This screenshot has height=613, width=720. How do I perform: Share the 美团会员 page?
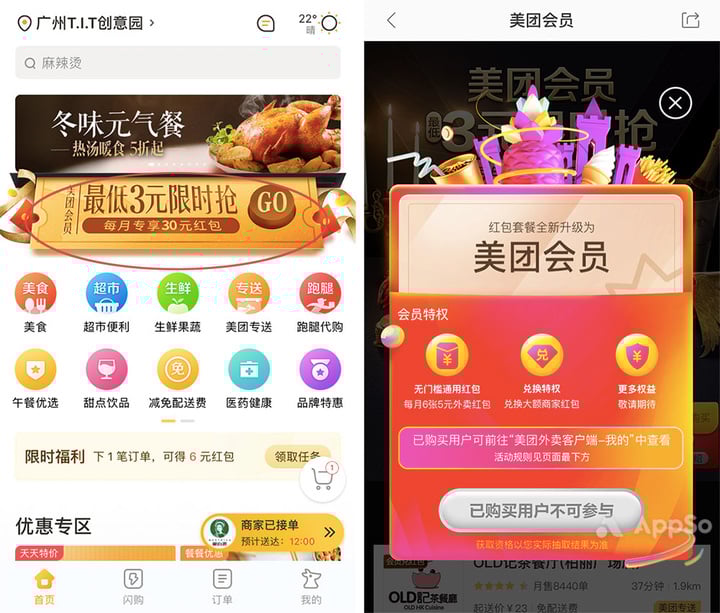(x=690, y=20)
